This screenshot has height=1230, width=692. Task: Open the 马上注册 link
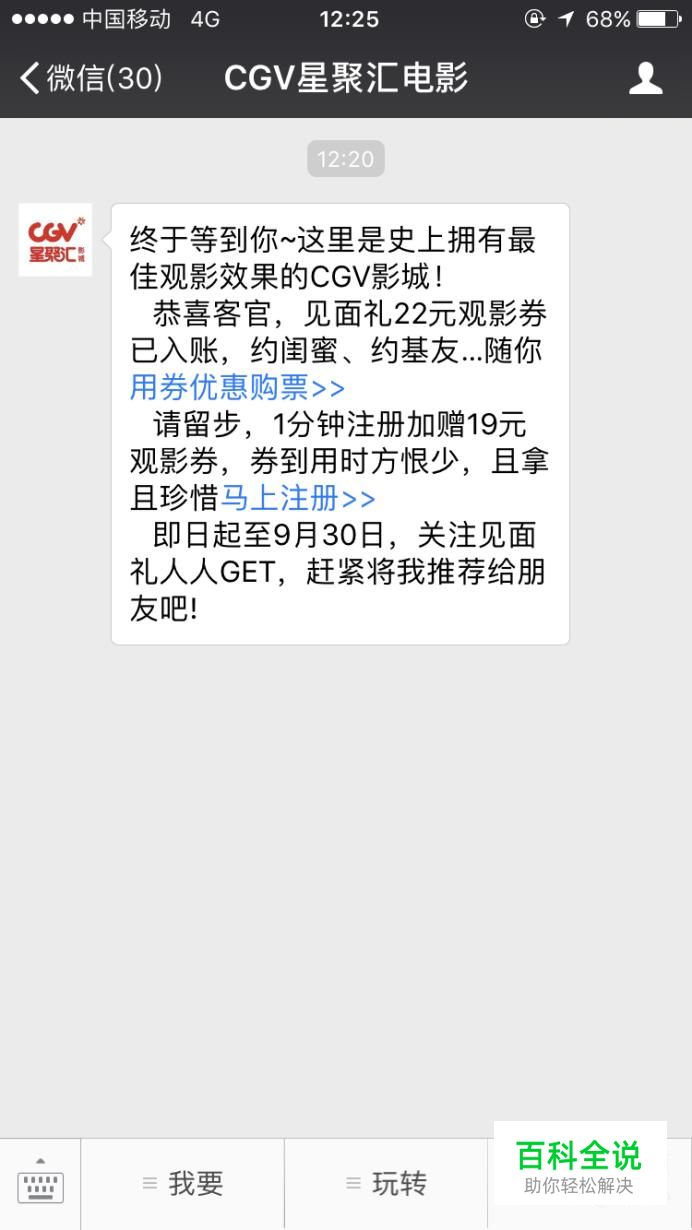click(298, 497)
